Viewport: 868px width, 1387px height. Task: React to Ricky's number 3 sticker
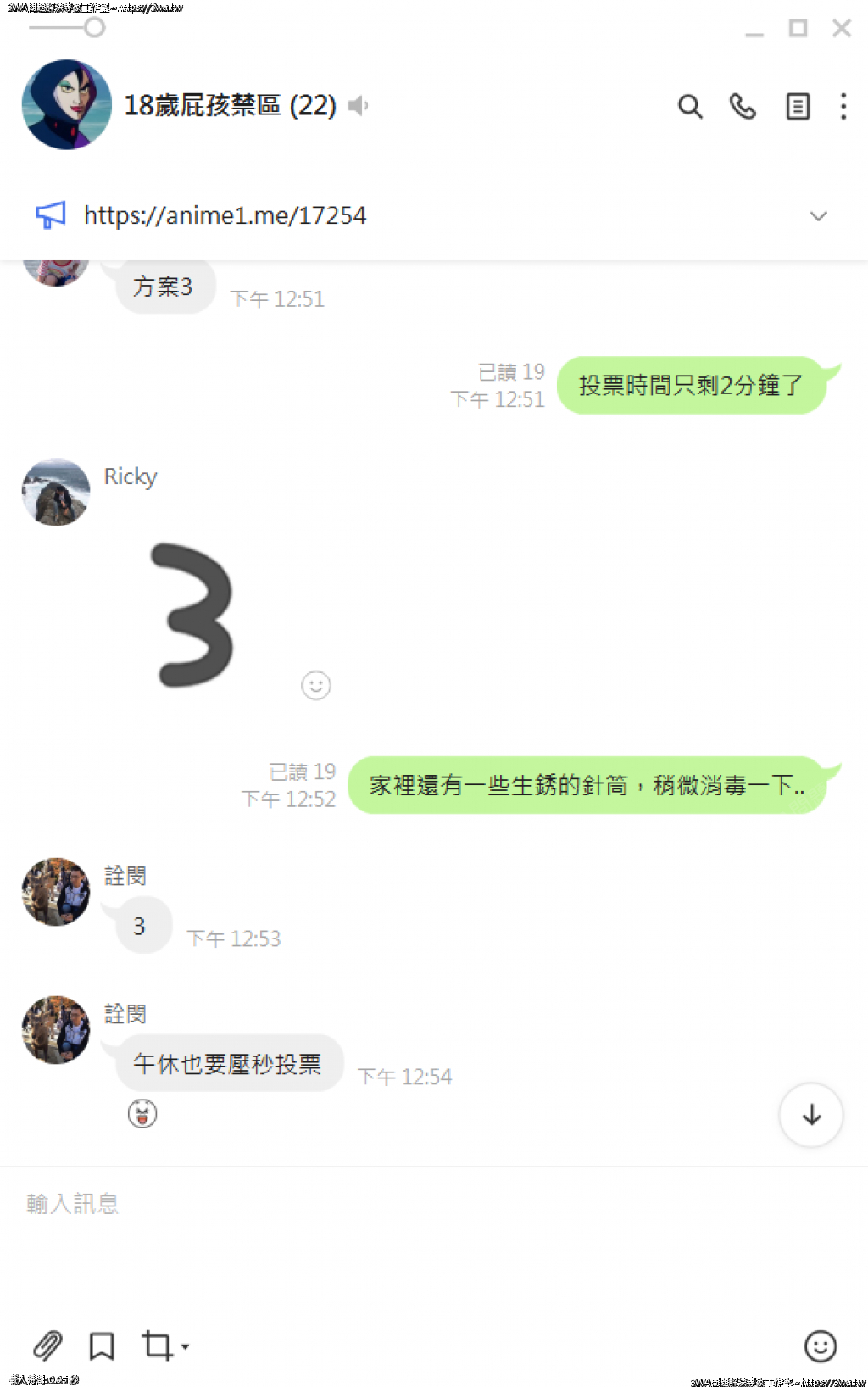(x=316, y=685)
